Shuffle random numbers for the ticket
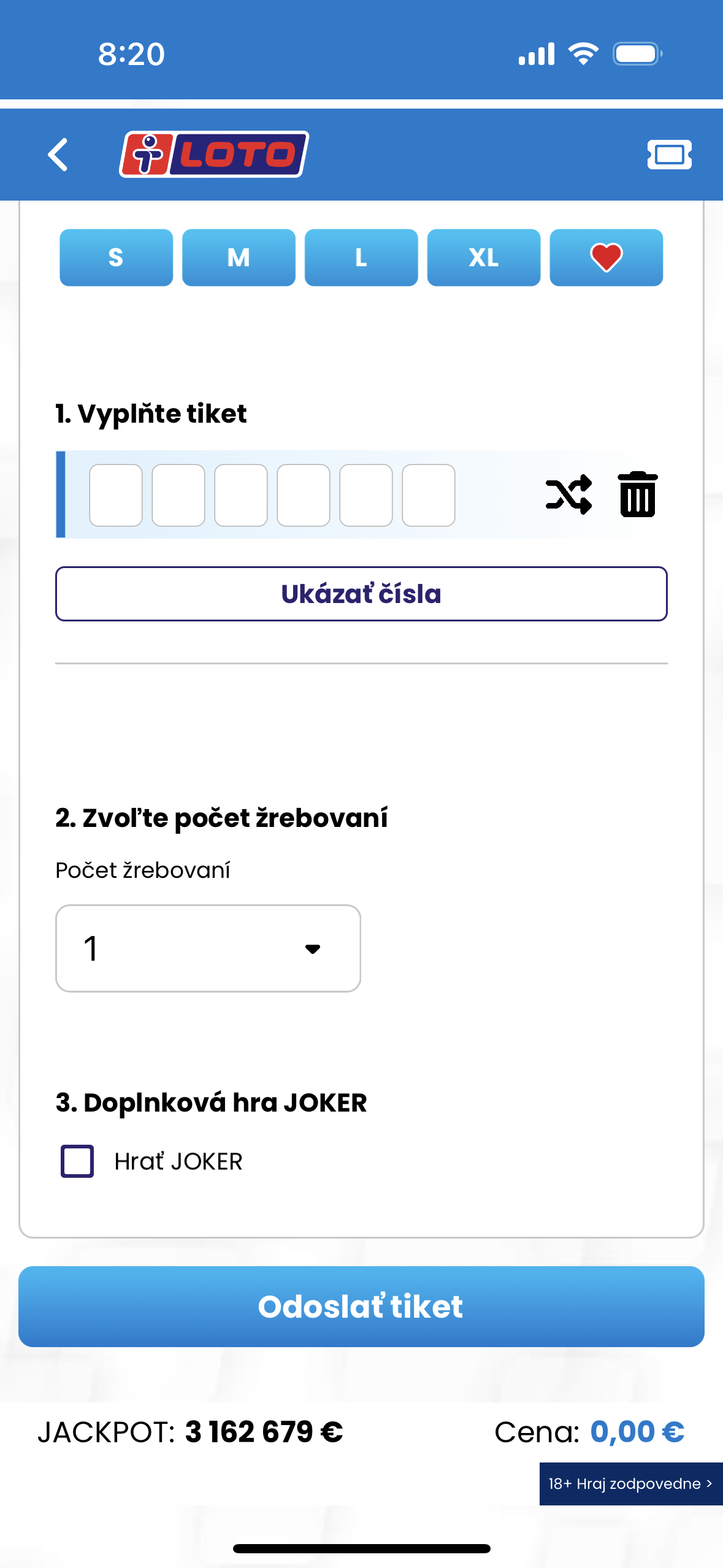The image size is (723, 1568). pyautogui.click(x=568, y=494)
